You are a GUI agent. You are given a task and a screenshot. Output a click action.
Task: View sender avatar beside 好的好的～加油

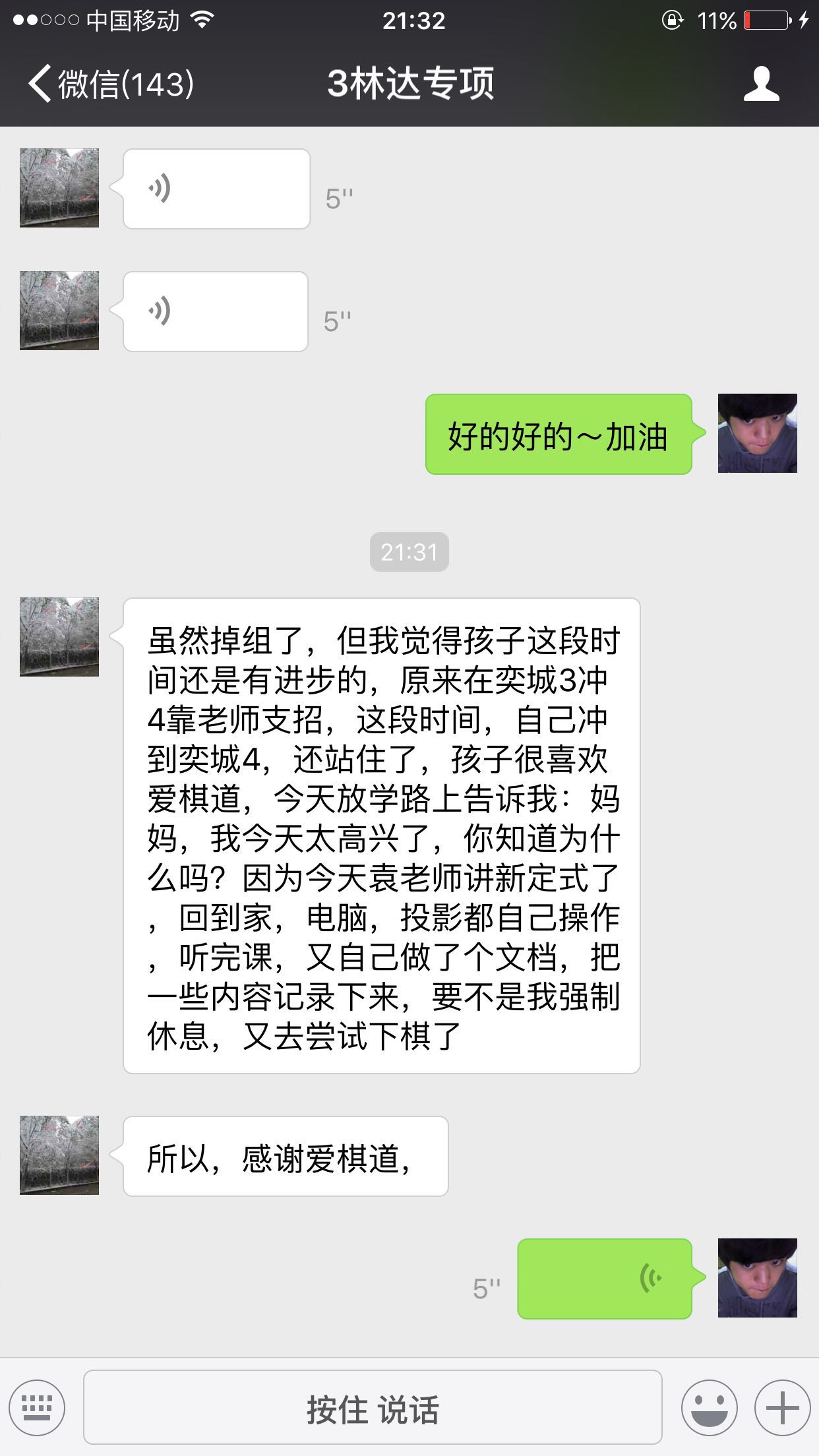click(x=757, y=433)
